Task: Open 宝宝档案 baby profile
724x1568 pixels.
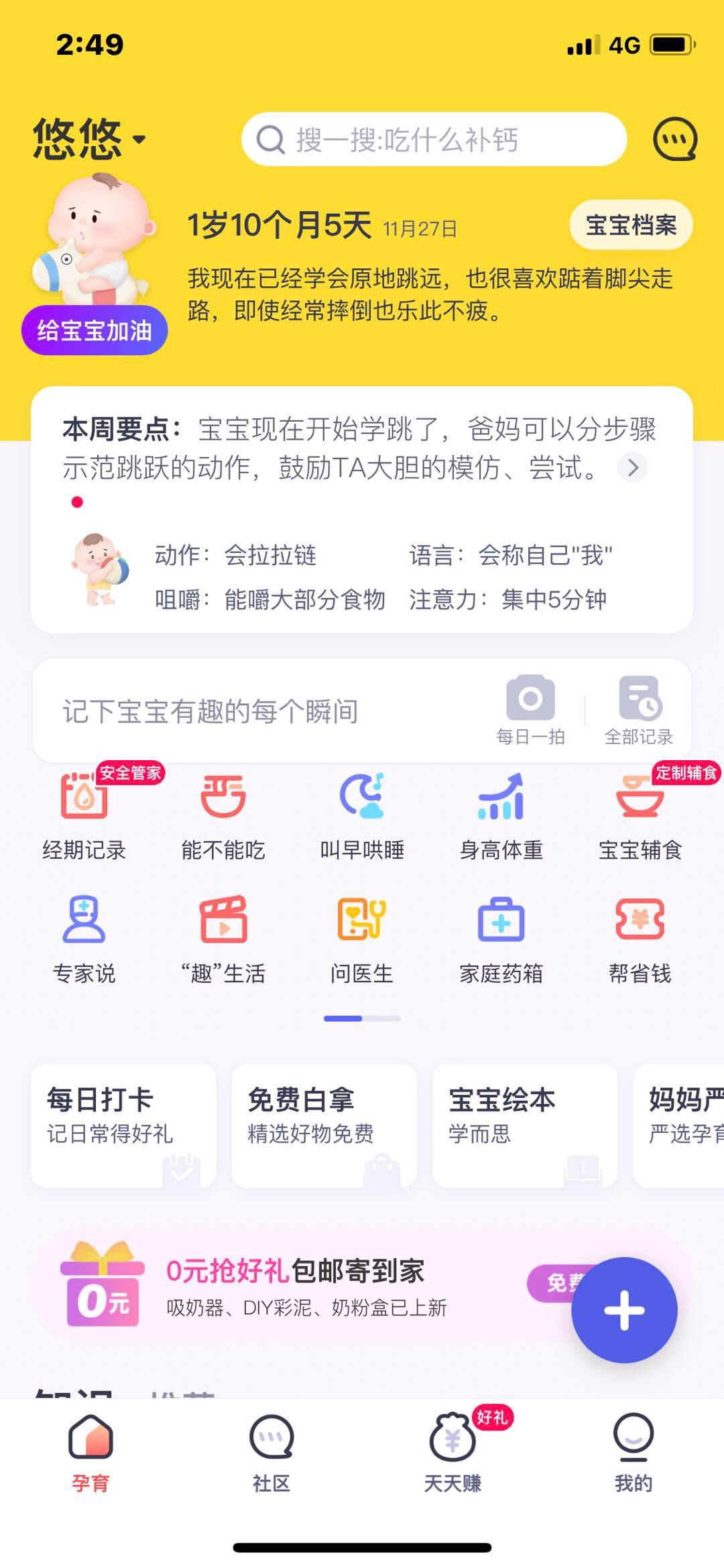Action: [630, 225]
